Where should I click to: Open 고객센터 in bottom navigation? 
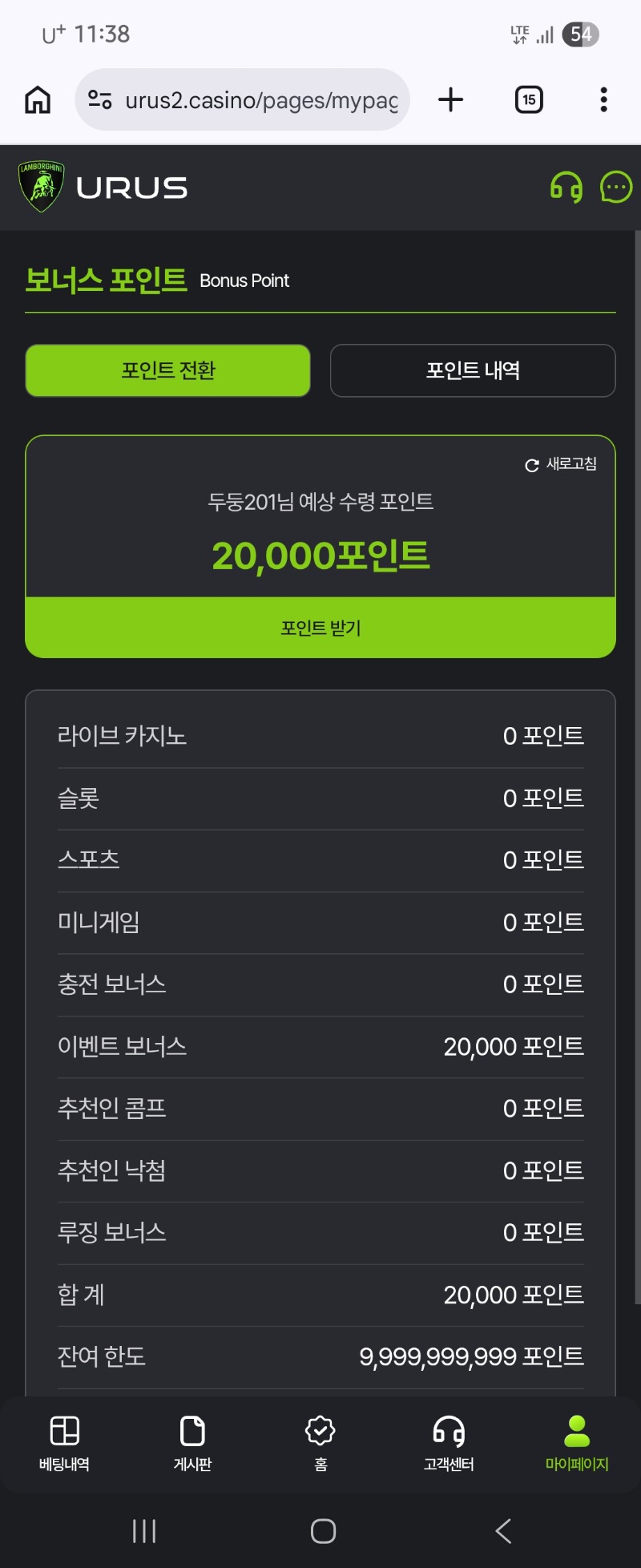pyautogui.click(x=449, y=1443)
